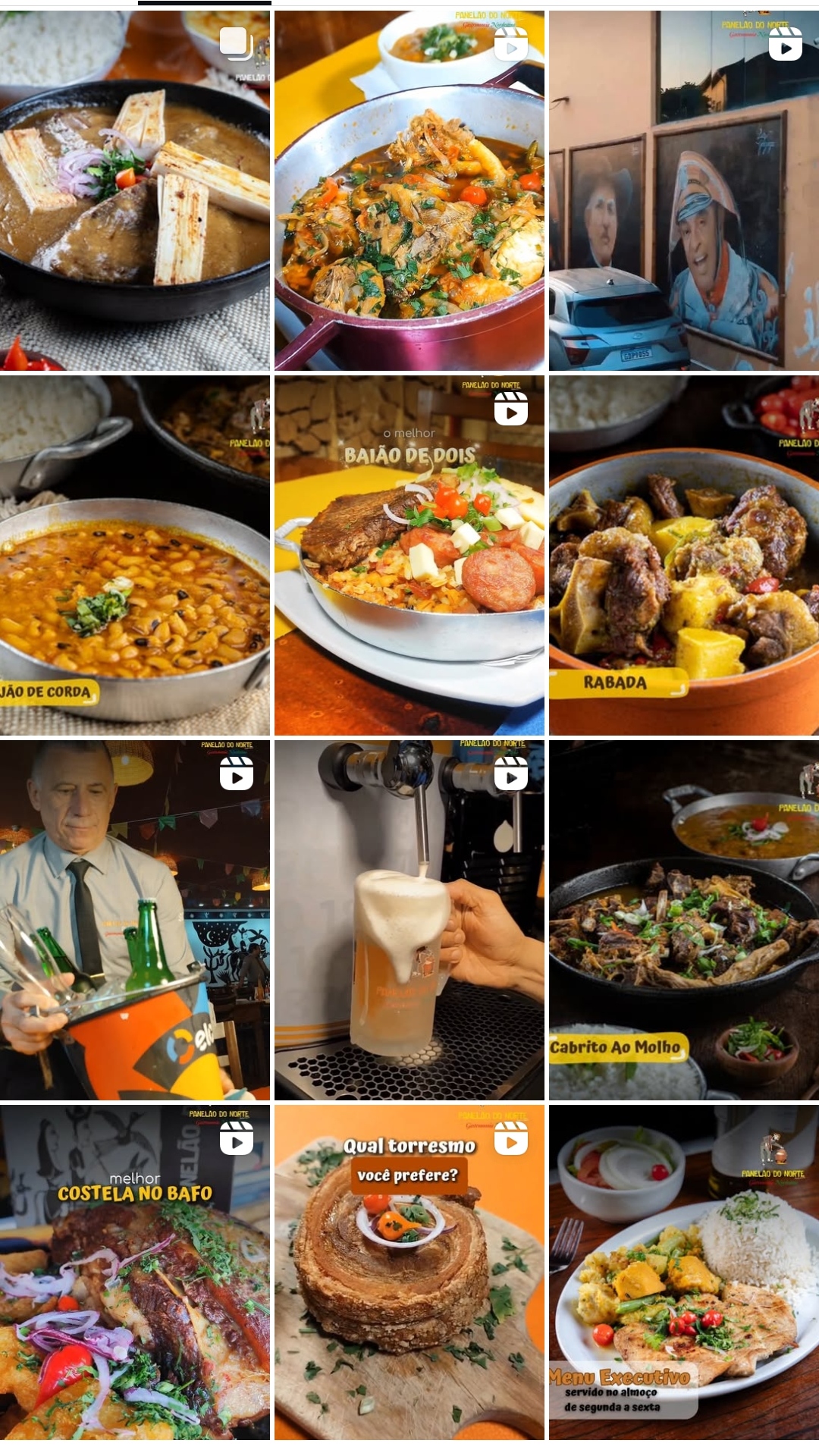Open the Cabrito ao Molho post

click(x=684, y=920)
